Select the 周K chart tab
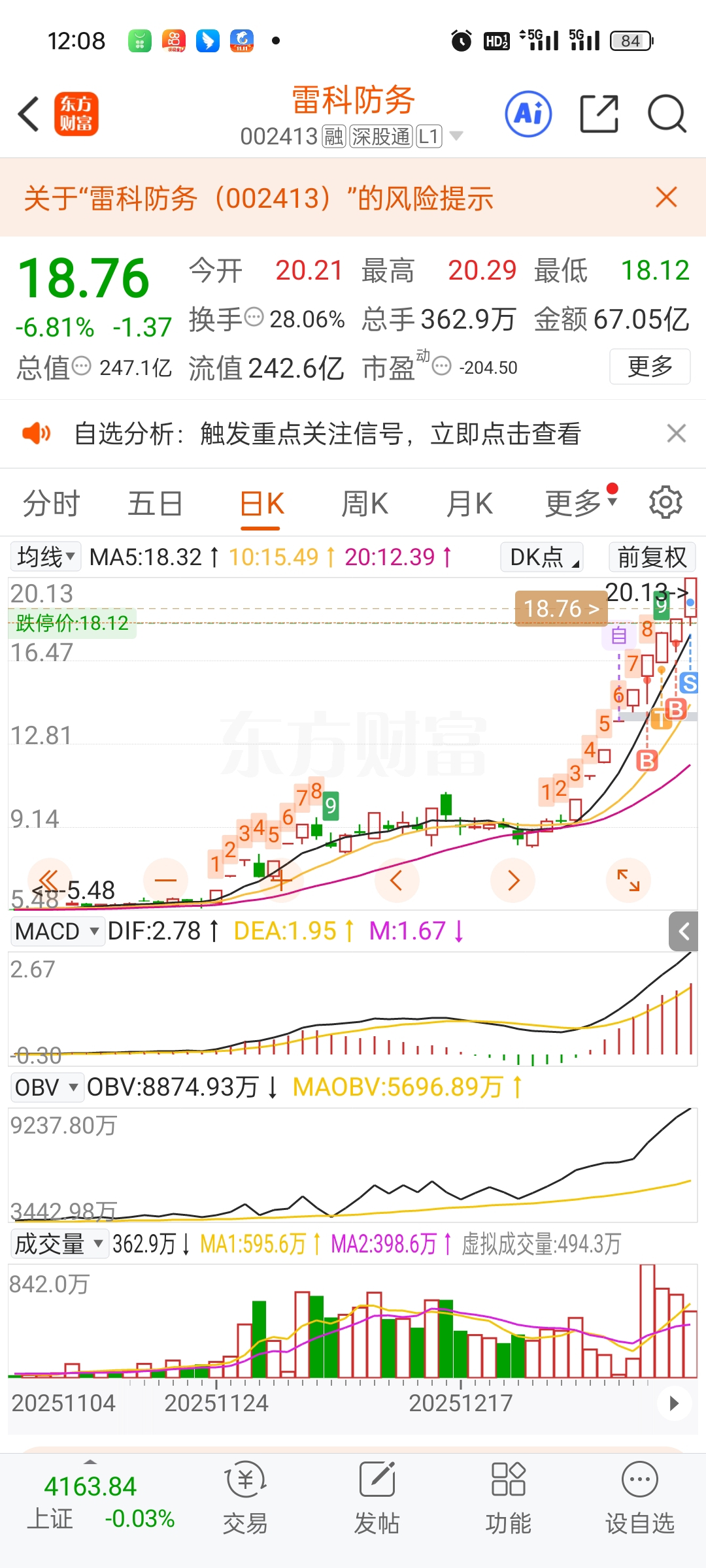 [365, 504]
